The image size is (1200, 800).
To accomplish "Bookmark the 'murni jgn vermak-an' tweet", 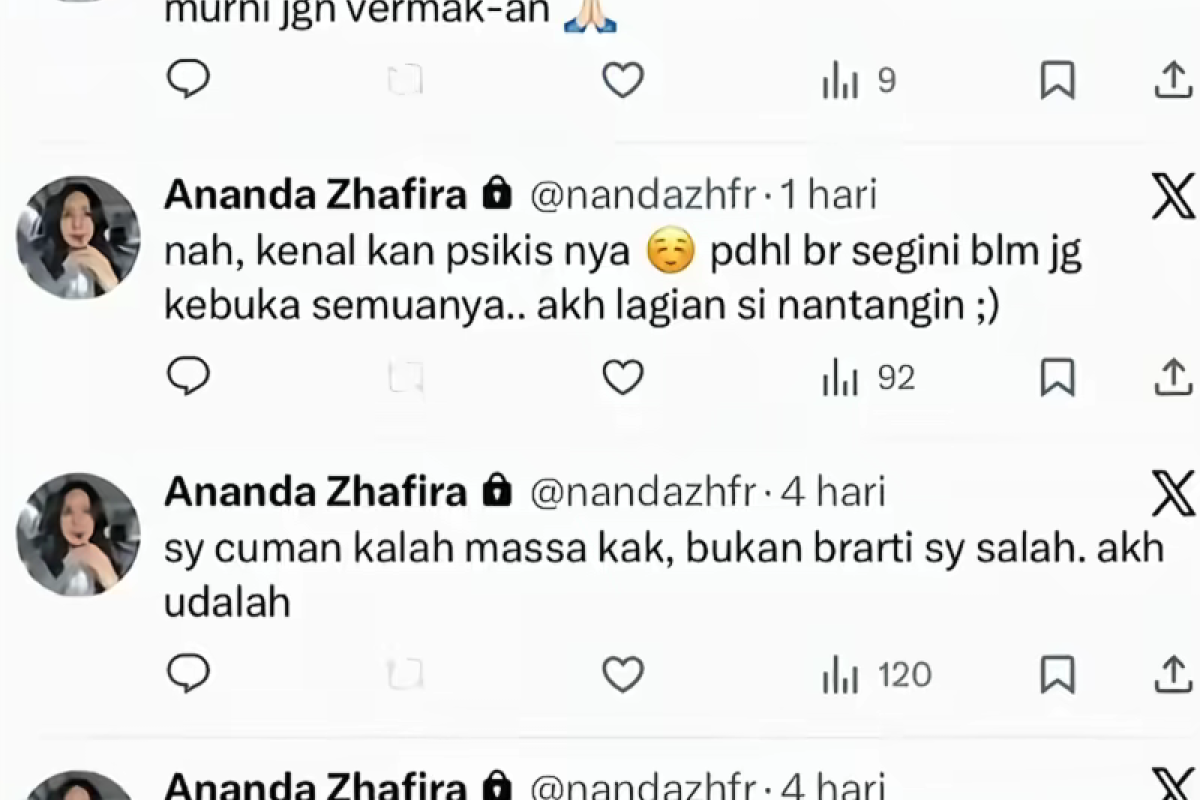I will 1057,80.
